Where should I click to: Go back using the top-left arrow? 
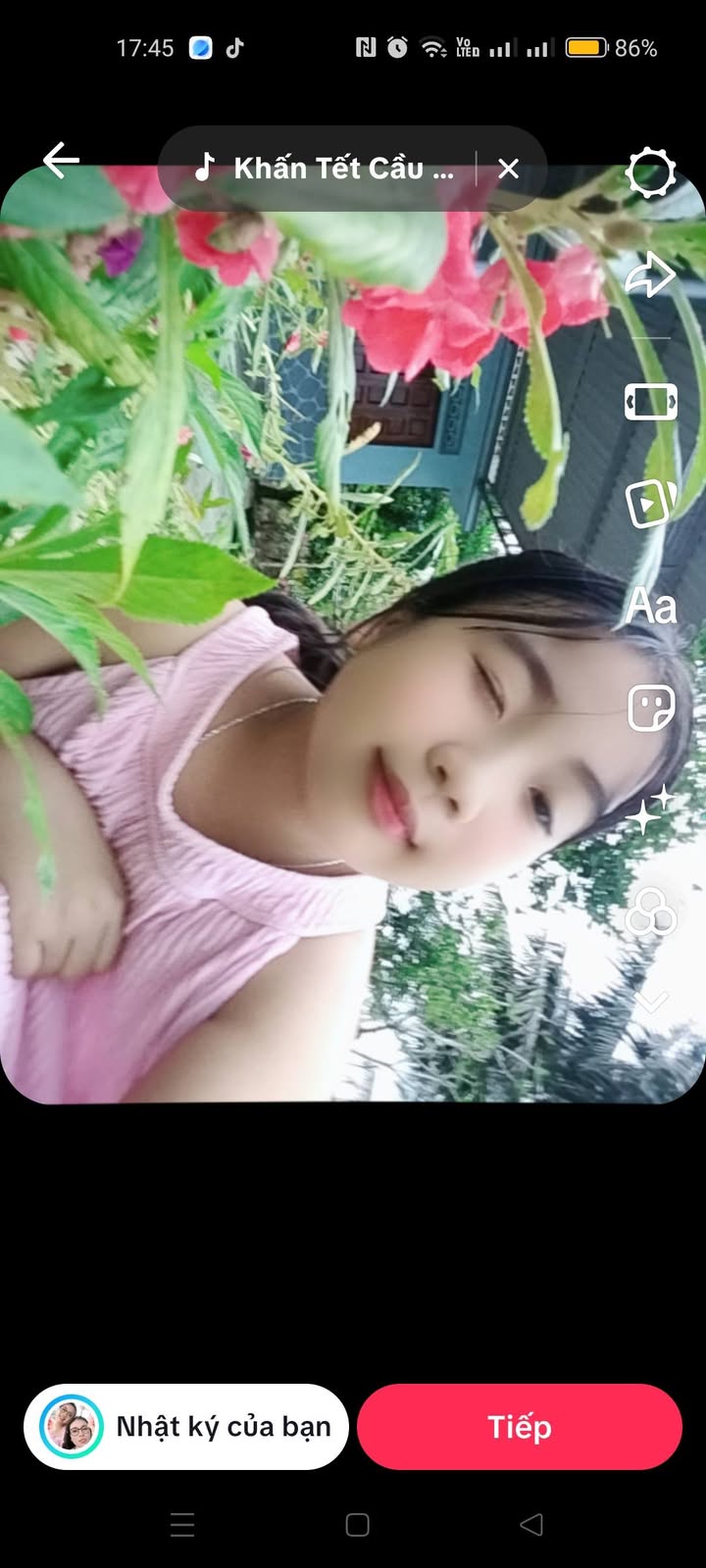click(61, 161)
